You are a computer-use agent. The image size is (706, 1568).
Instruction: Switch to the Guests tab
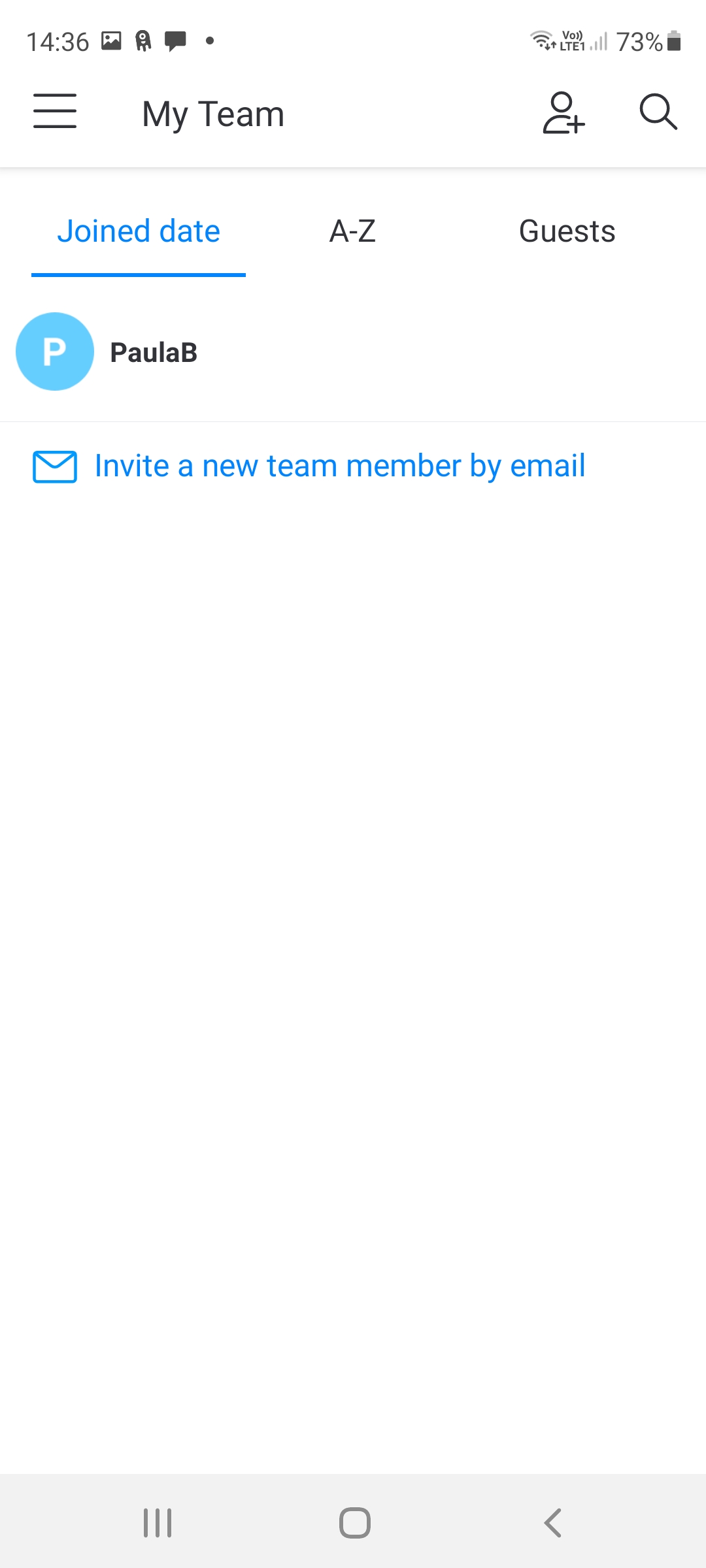[x=567, y=231]
